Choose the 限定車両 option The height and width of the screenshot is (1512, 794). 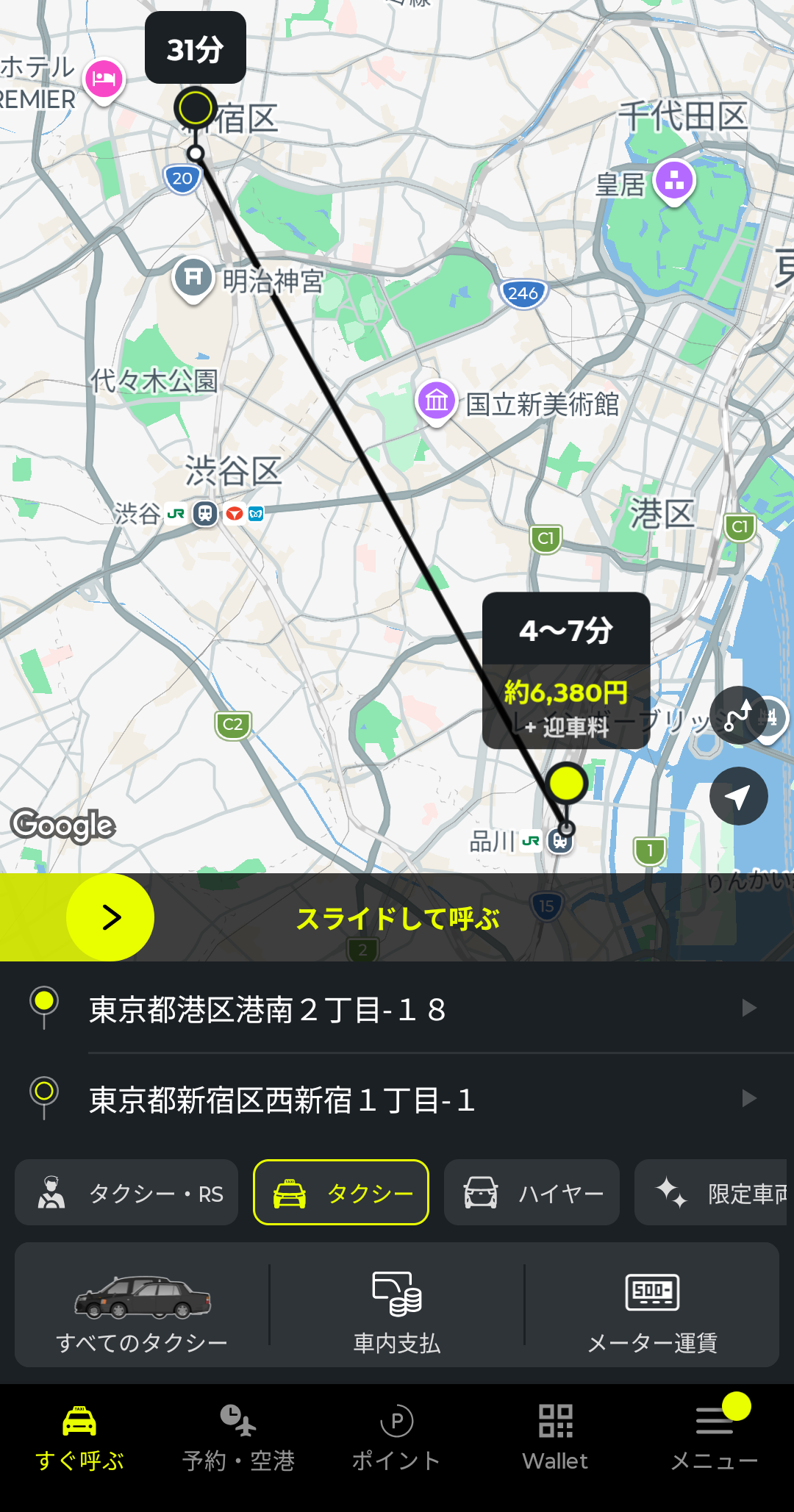point(712,1193)
